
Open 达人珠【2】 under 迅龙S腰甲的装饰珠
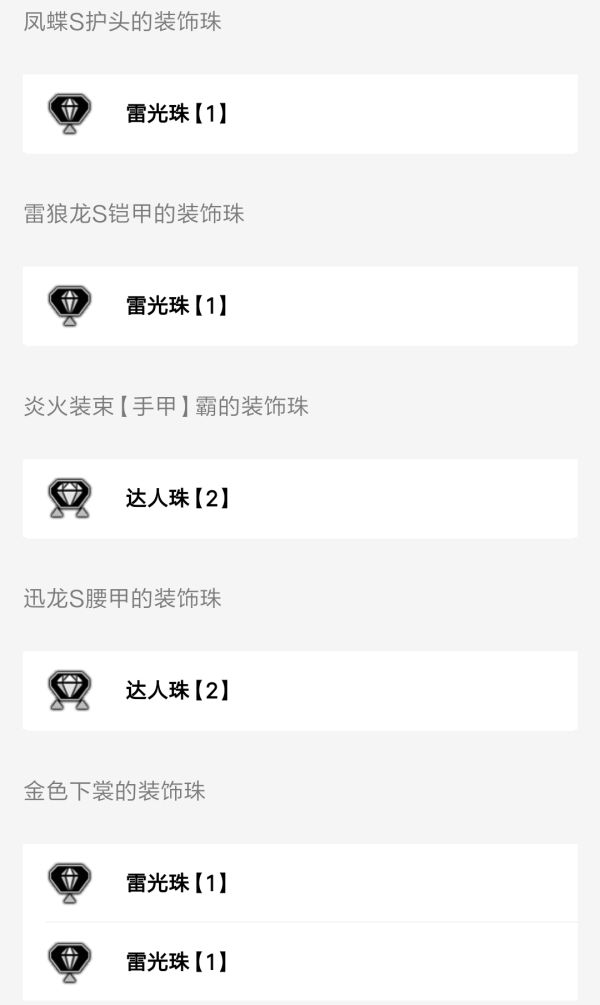pyautogui.click(x=300, y=690)
